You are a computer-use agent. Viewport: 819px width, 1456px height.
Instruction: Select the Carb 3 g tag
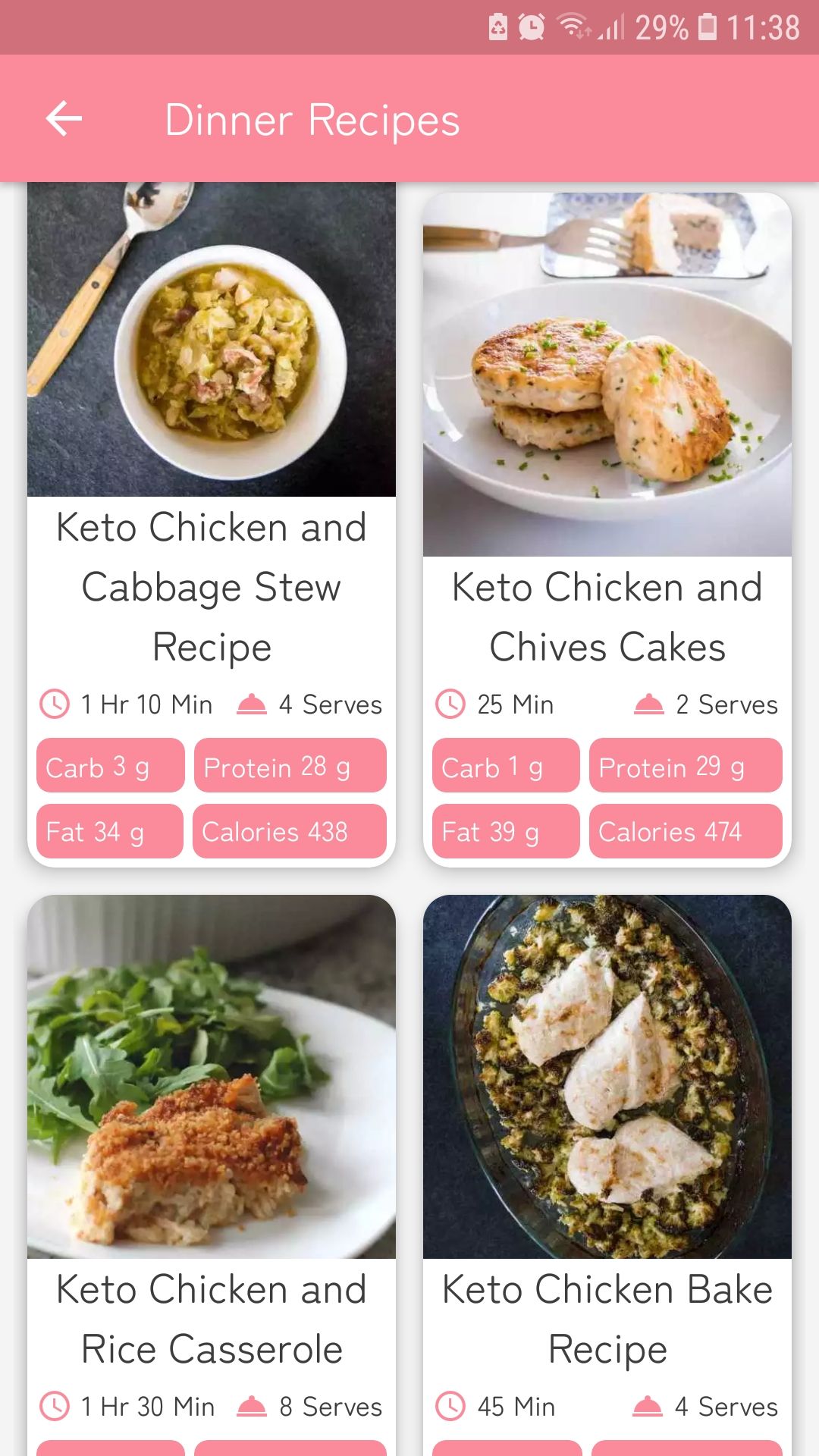click(x=109, y=767)
